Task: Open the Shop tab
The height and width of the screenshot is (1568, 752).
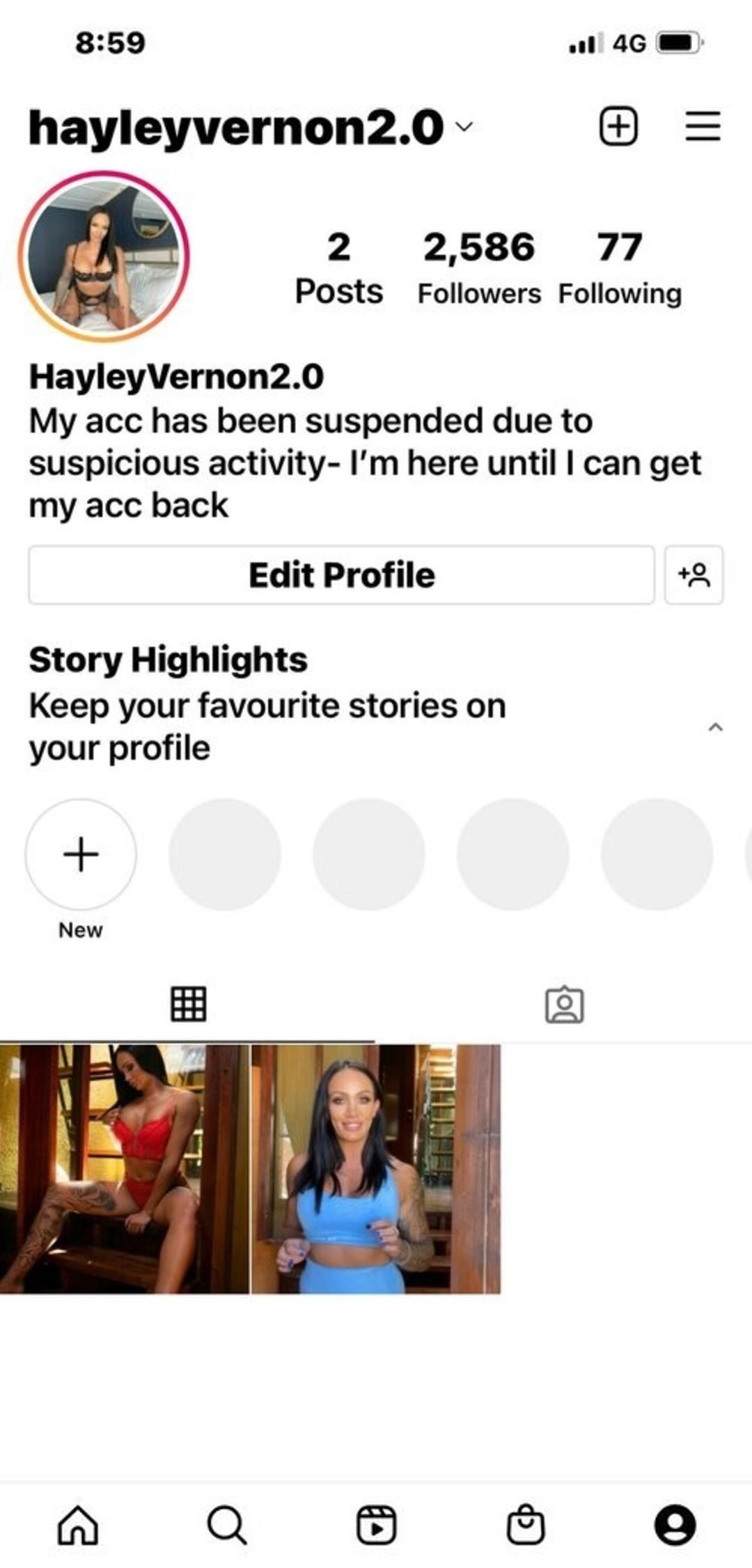Action: (526, 1525)
